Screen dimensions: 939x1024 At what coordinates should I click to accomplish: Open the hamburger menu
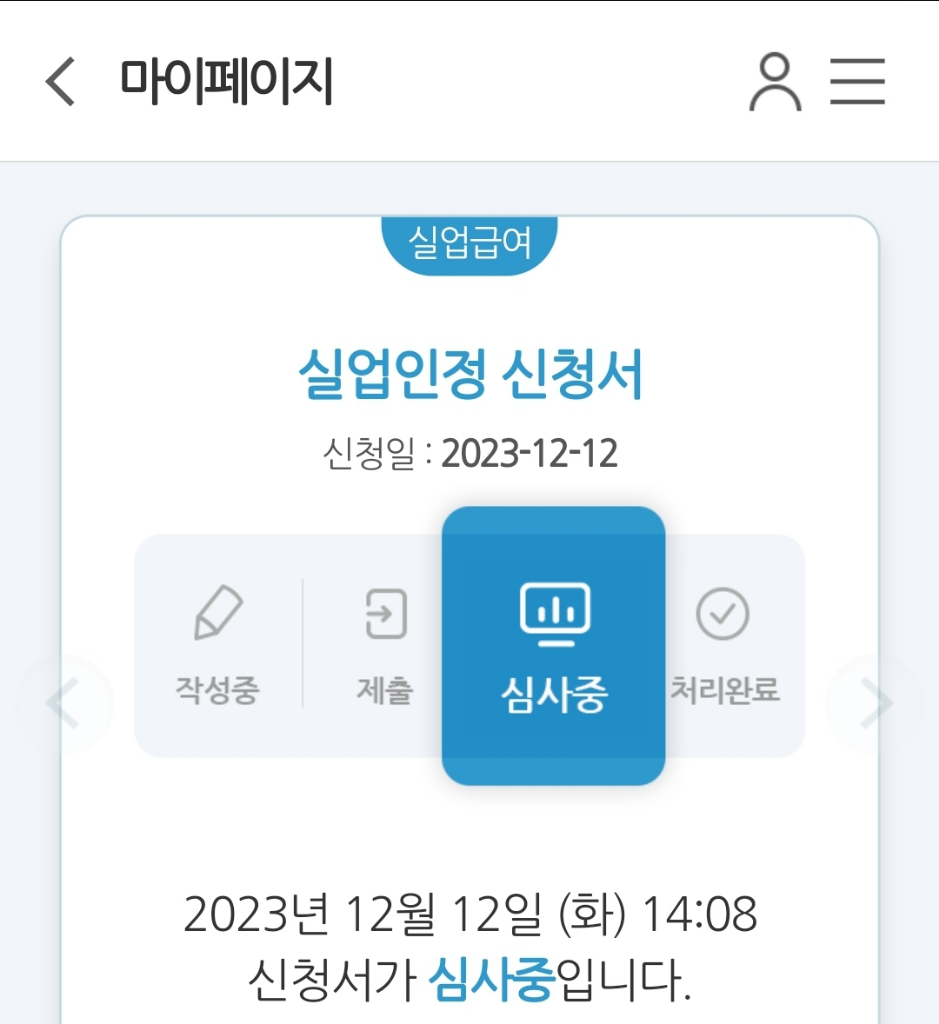point(857,82)
